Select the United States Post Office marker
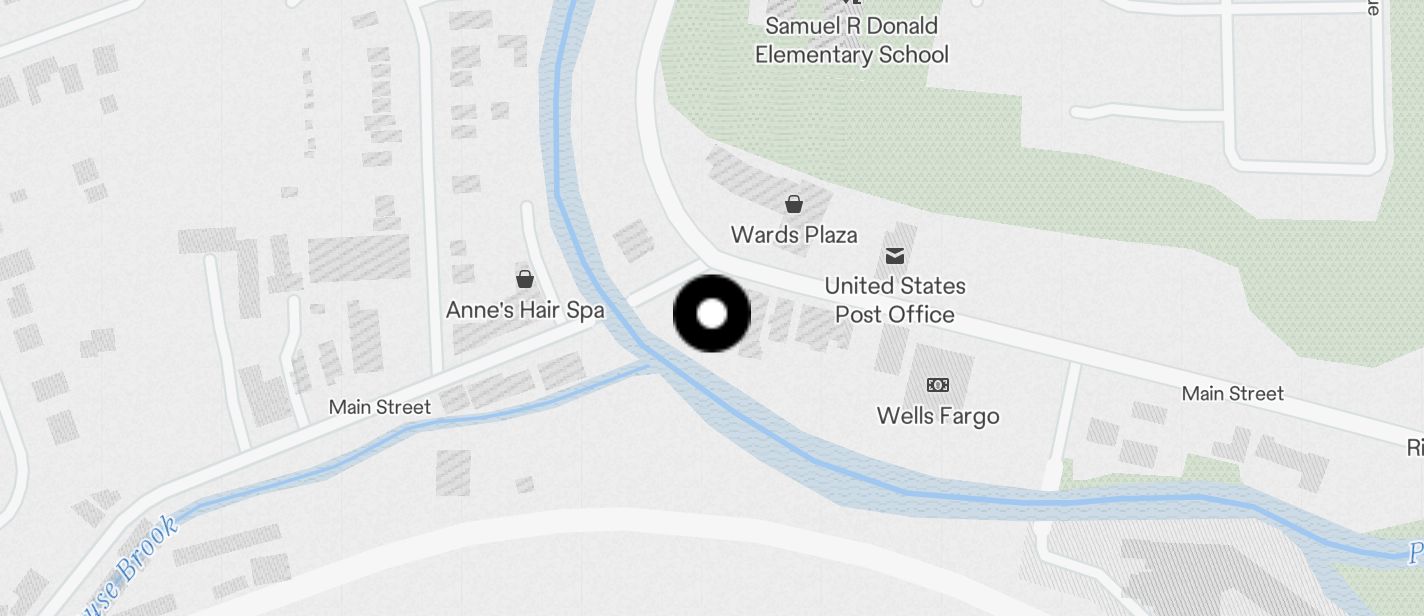Screen dimensions: 1424x616 click(895, 257)
